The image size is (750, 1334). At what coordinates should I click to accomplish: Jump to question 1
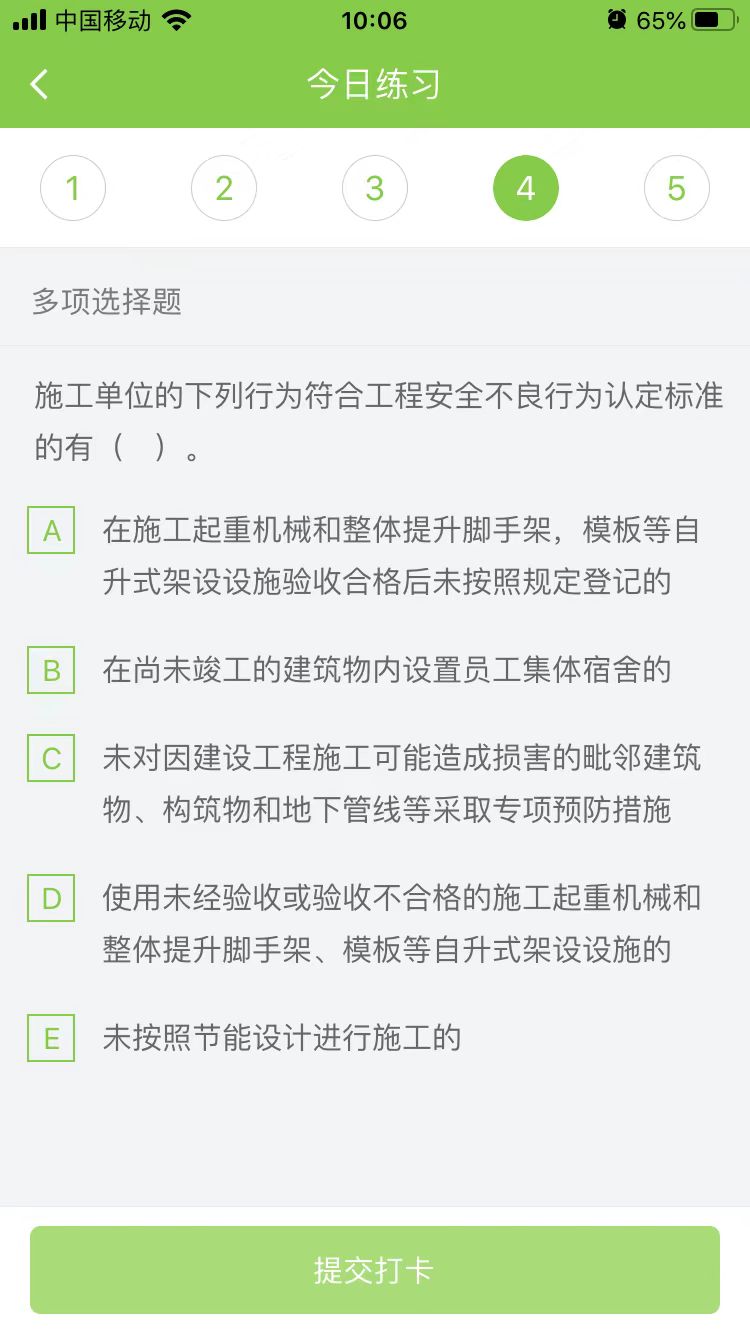(73, 188)
